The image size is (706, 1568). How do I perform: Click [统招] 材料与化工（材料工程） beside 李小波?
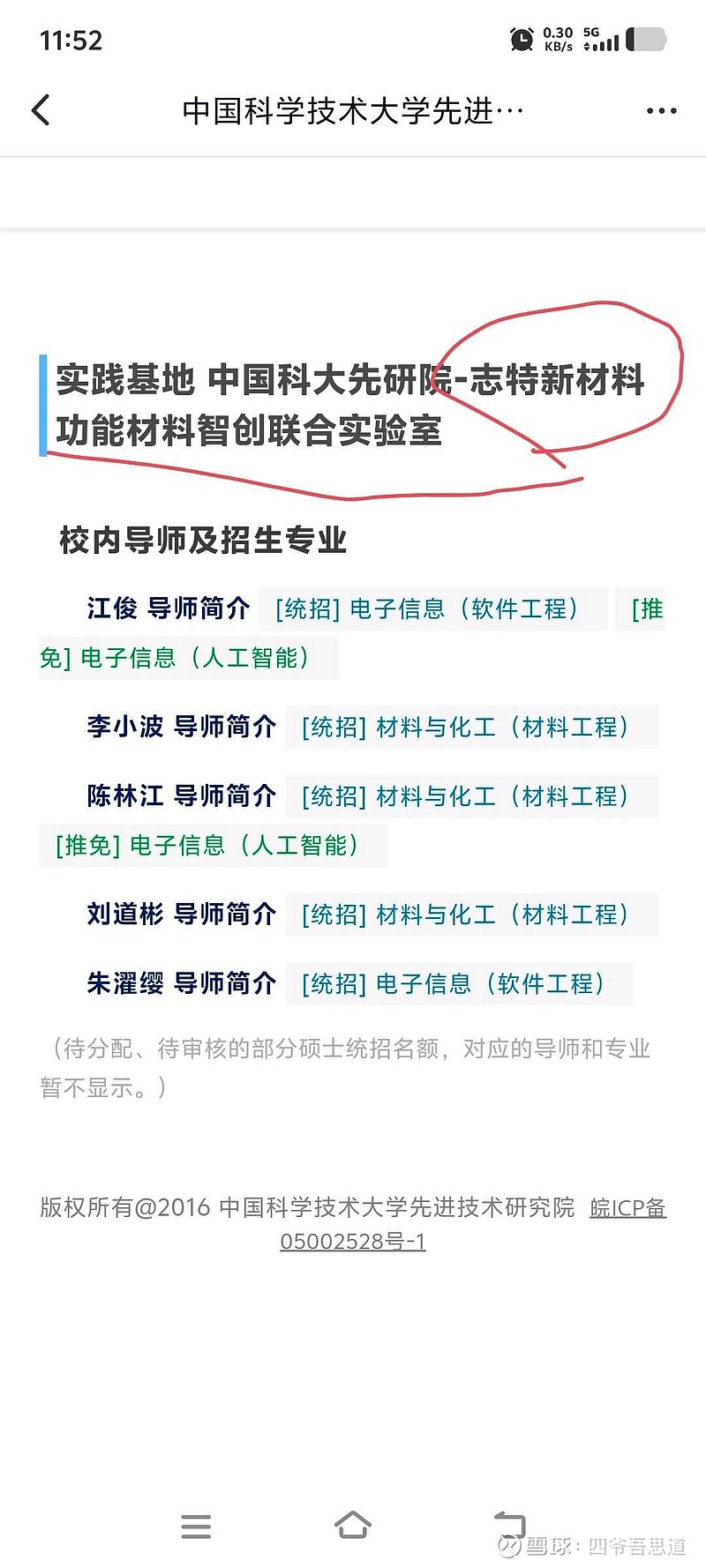click(466, 728)
